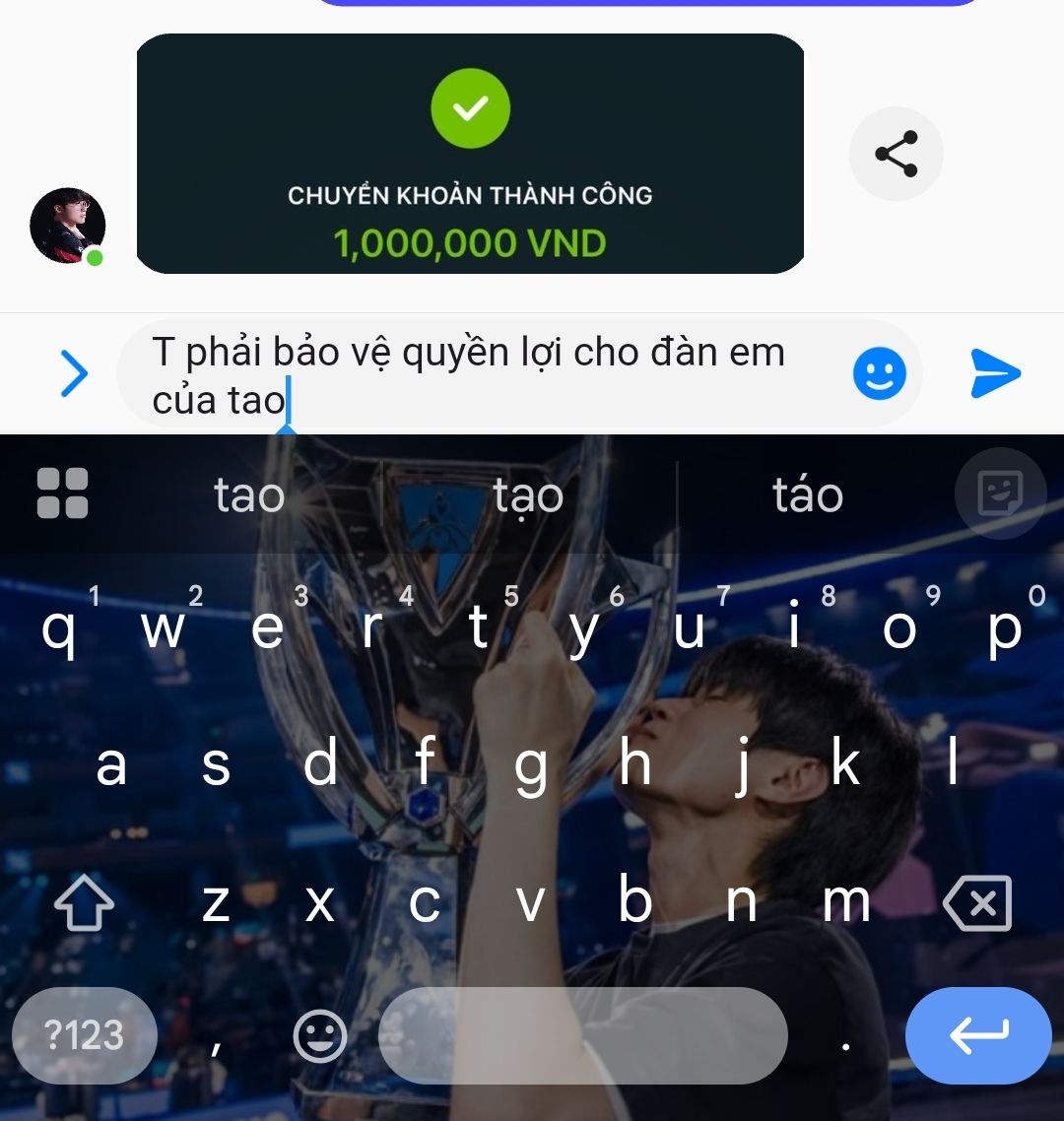Open the sender's profile picture
The height and width of the screenshot is (1121, 1064).
coord(67,226)
